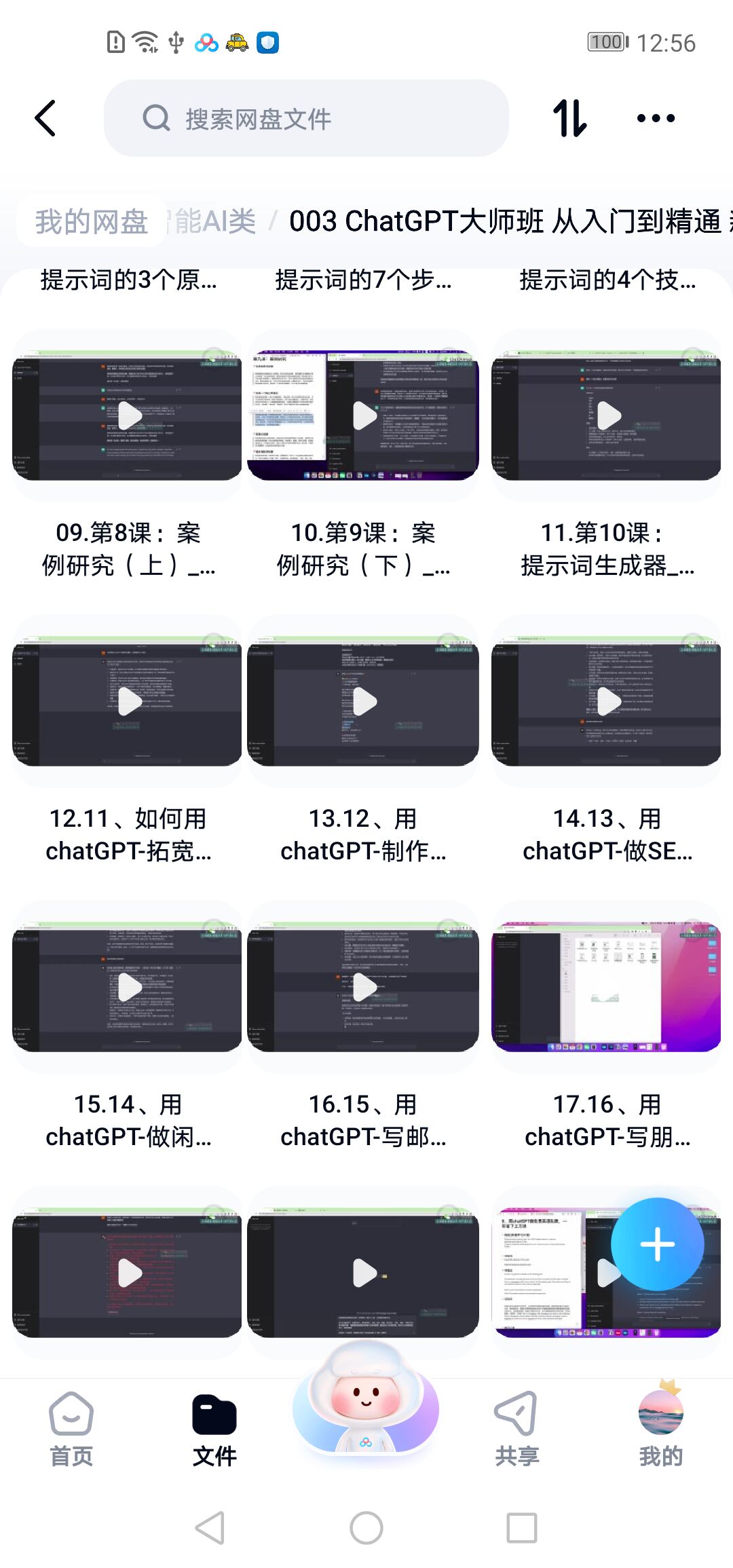Jump to 我的网盘 in the breadcrumb
The image size is (733, 1568).
point(92,221)
